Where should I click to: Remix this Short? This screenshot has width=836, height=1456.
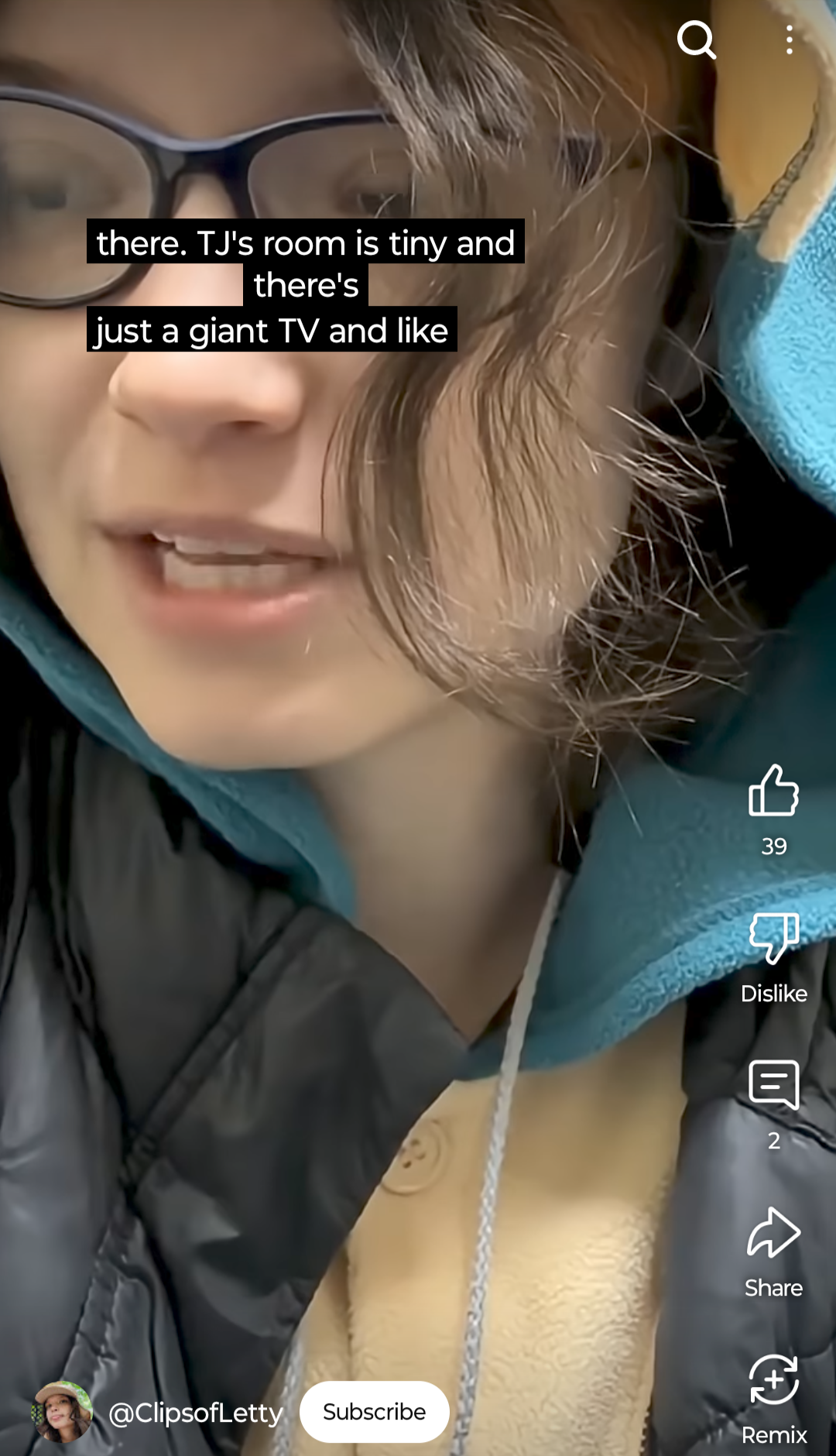tap(773, 1380)
